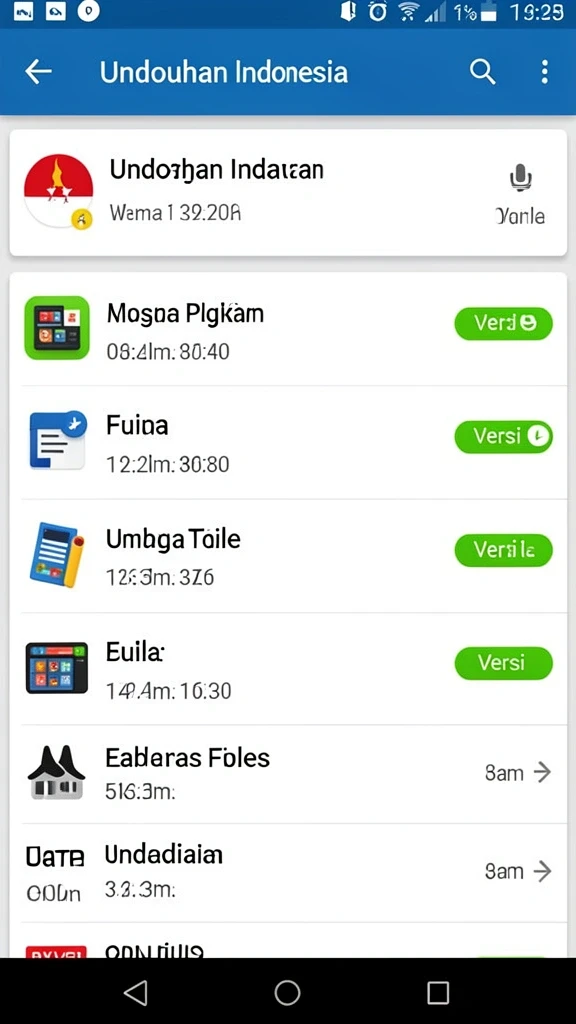This screenshot has height=1024, width=576.
Task: Open the Fuioa list item
Action: [288, 442]
